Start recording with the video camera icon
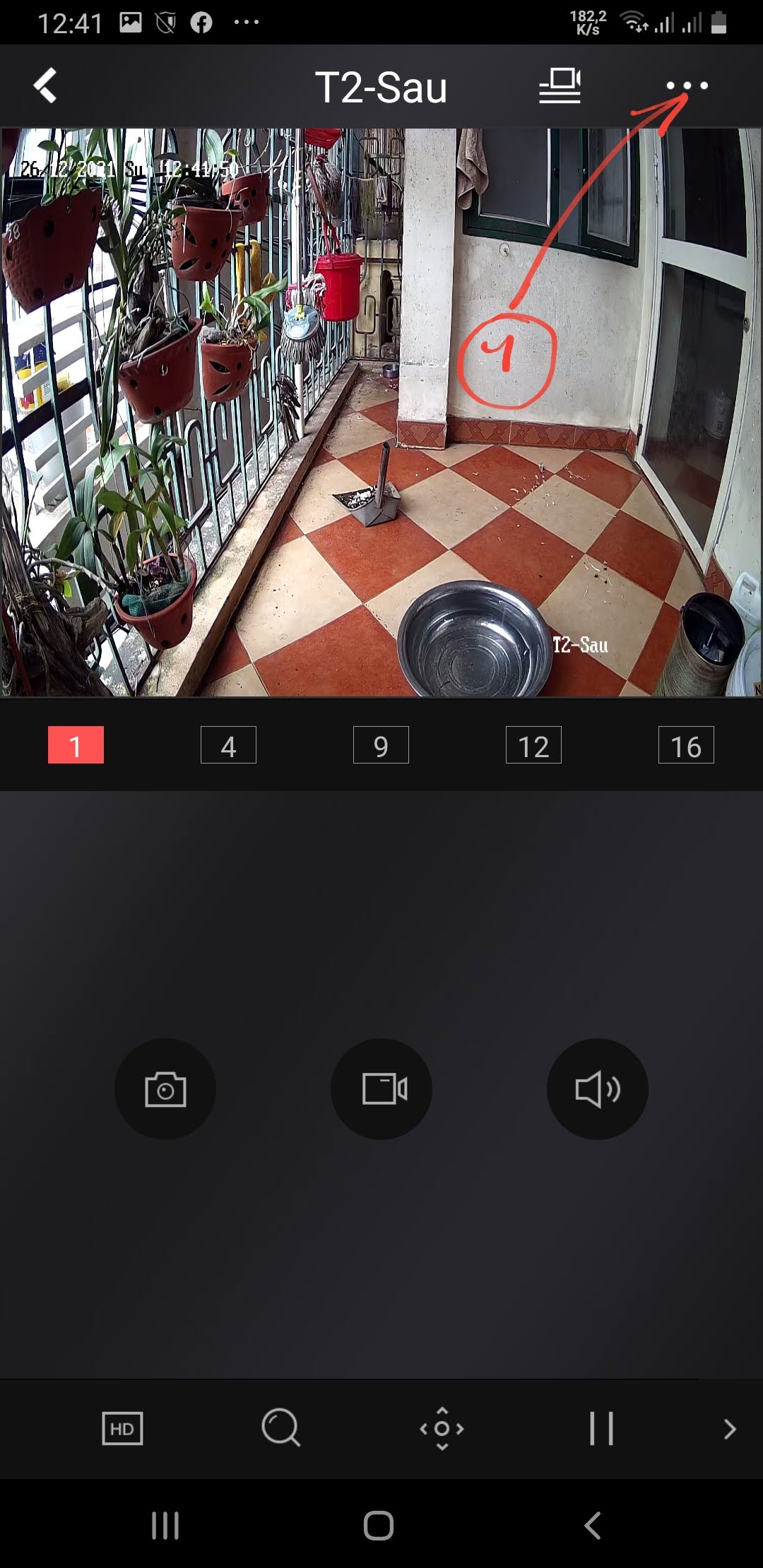The height and width of the screenshot is (1568, 763). pyautogui.click(x=381, y=1089)
